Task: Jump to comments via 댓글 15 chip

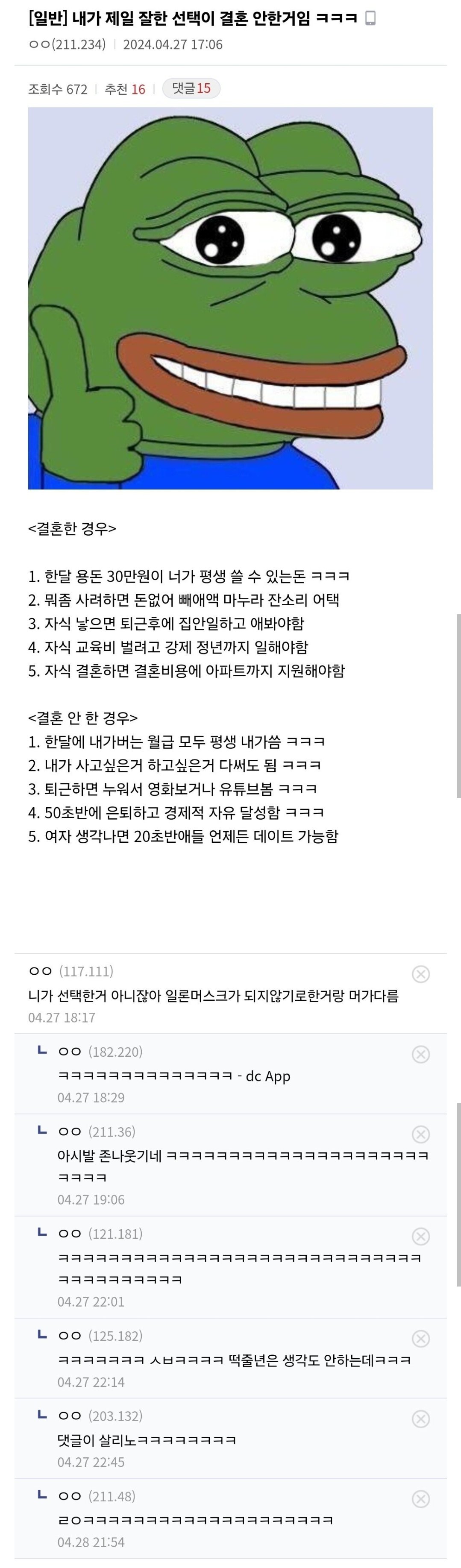Action: (191, 89)
